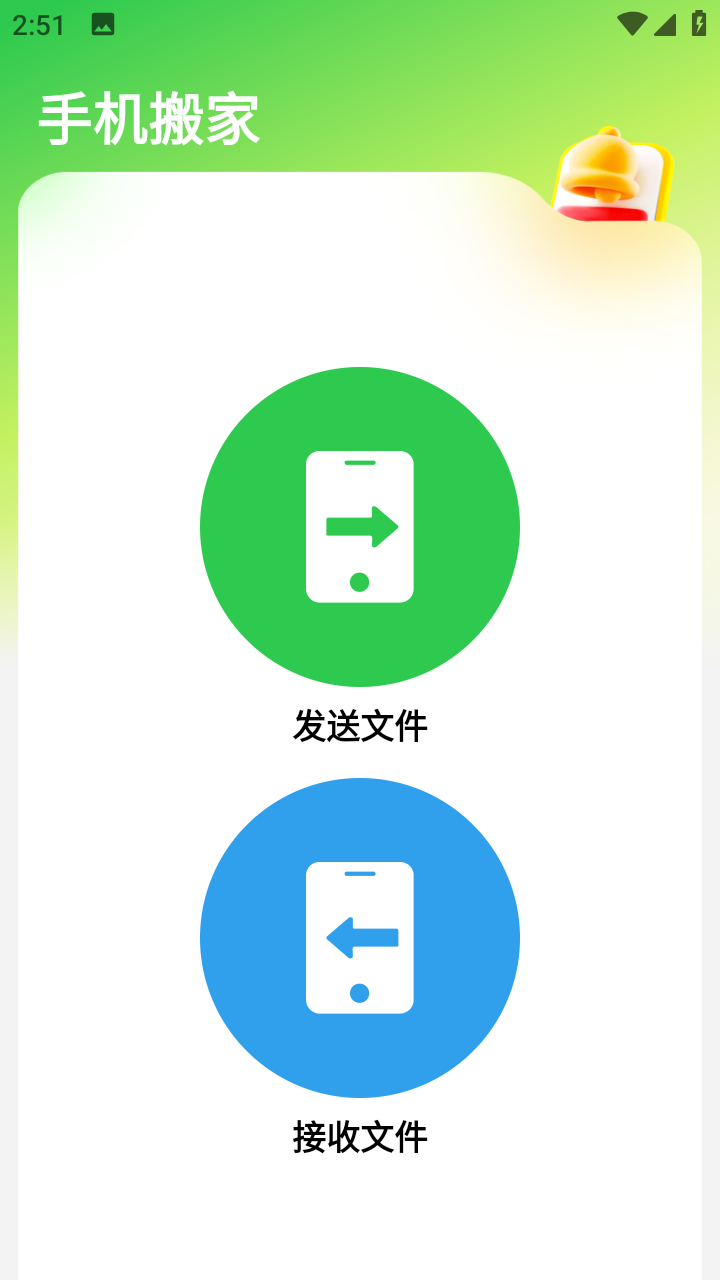Select the 发送文件 label text
720x1280 pixels.
click(360, 726)
